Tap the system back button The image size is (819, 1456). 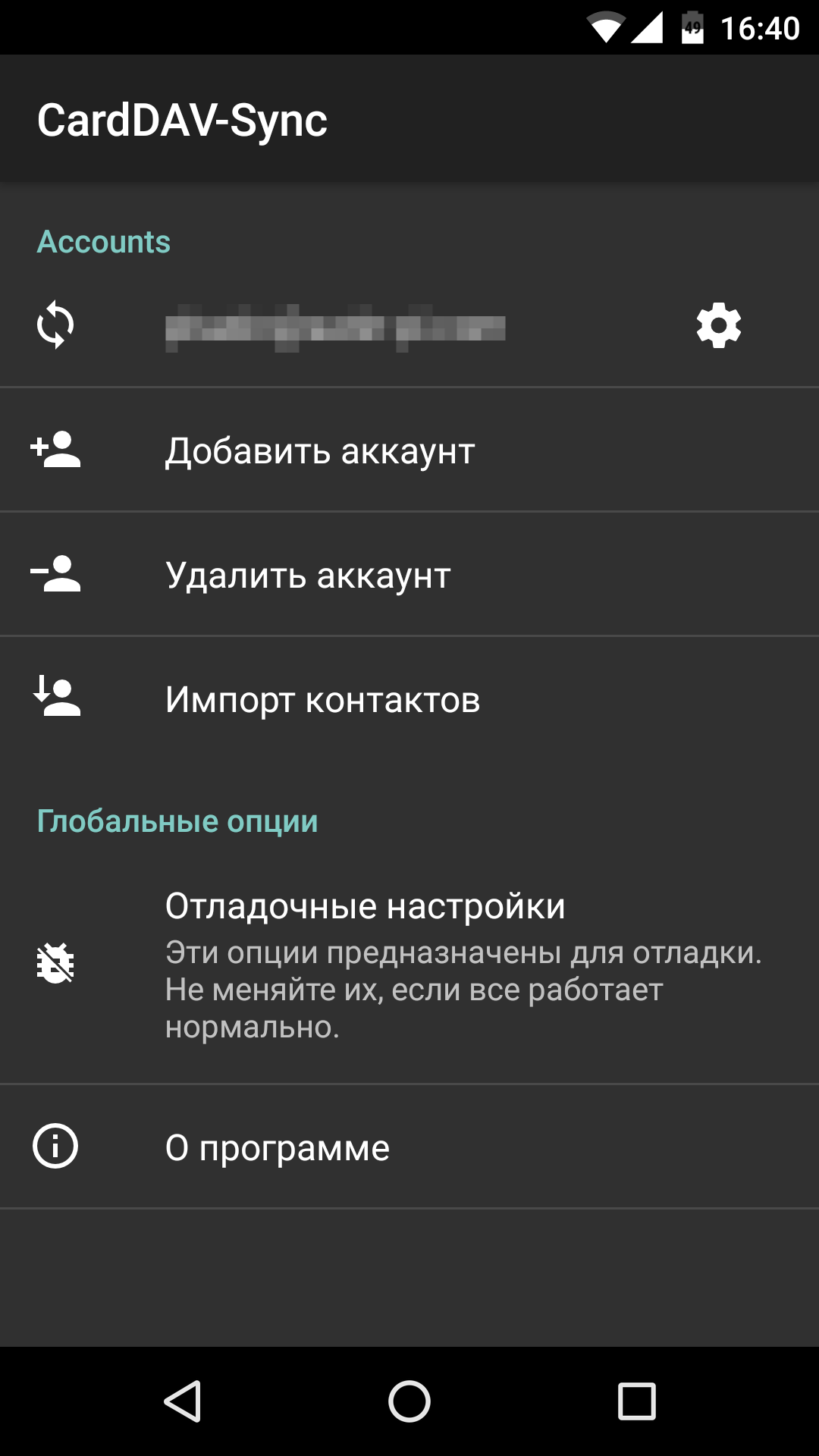[x=183, y=1401]
